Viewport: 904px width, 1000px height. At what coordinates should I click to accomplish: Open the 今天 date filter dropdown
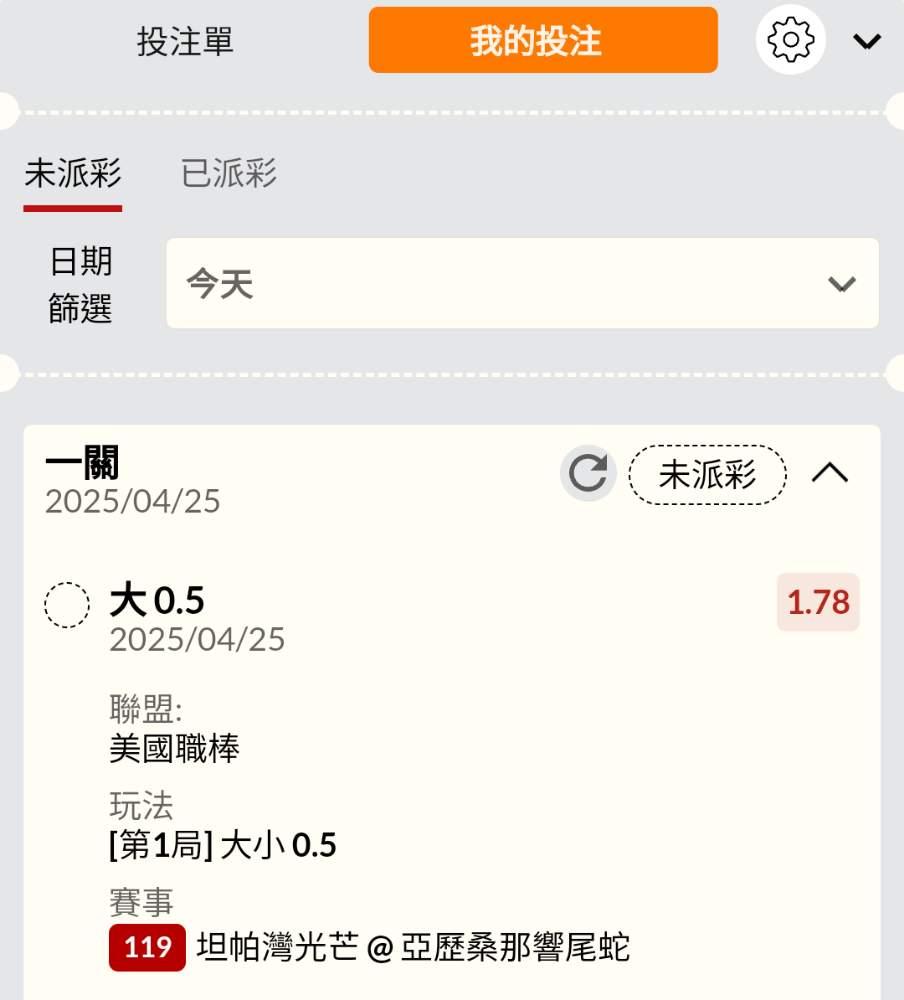522,283
